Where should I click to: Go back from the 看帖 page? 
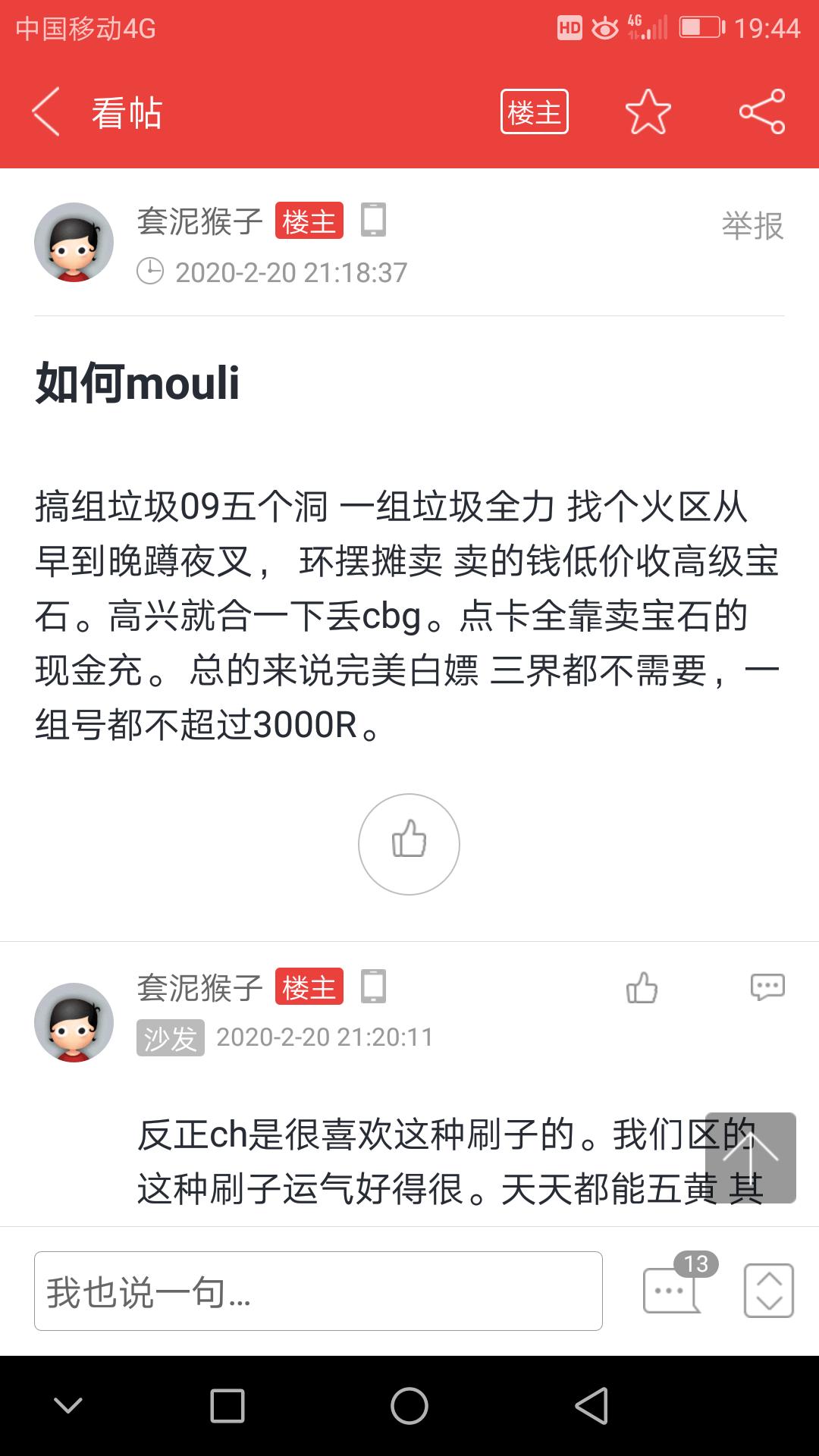[47, 112]
